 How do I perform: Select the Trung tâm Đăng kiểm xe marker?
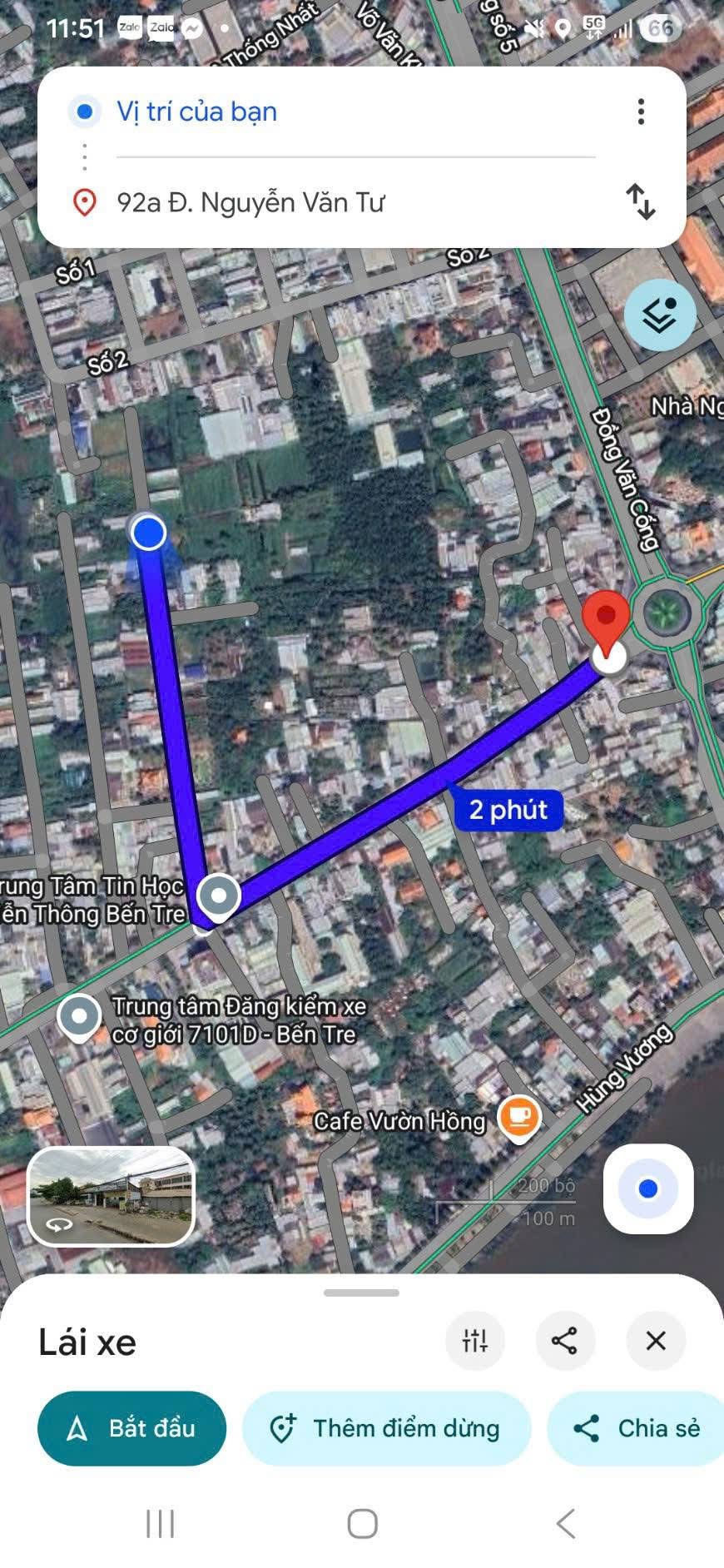(x=80, y=1017)
